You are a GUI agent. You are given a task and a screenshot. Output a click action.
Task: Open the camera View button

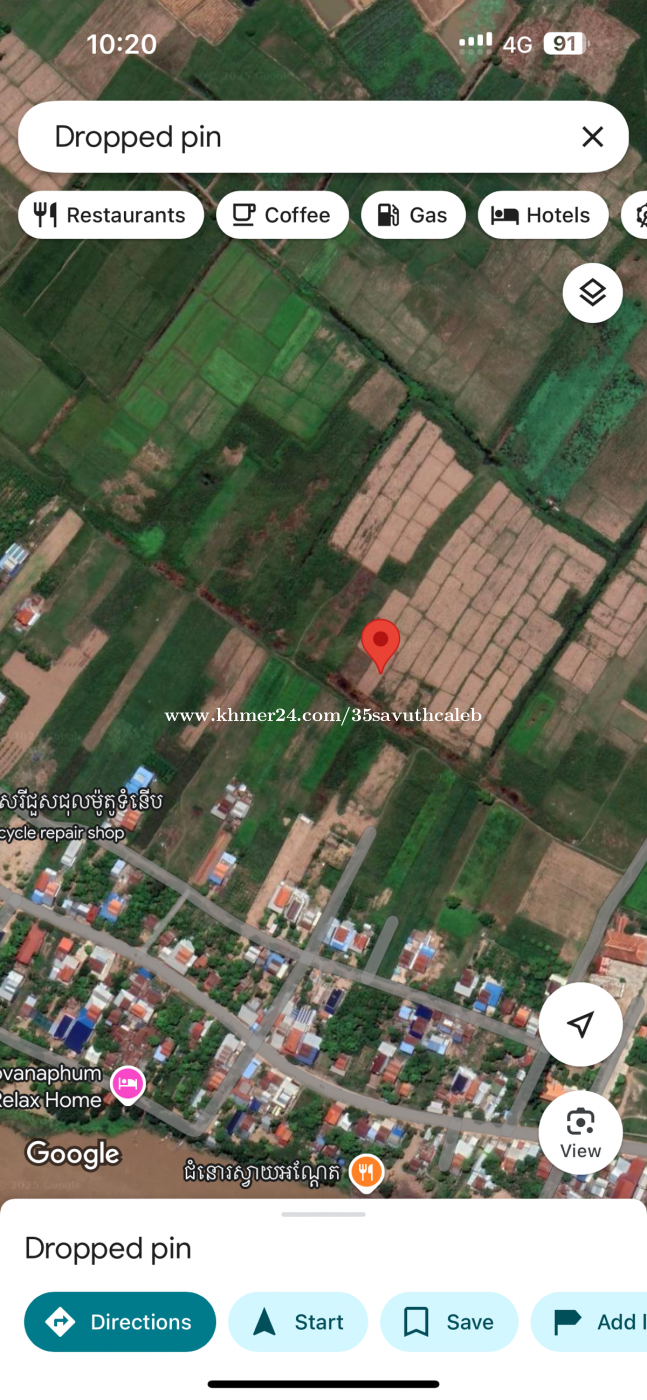tap(581, 1132)
